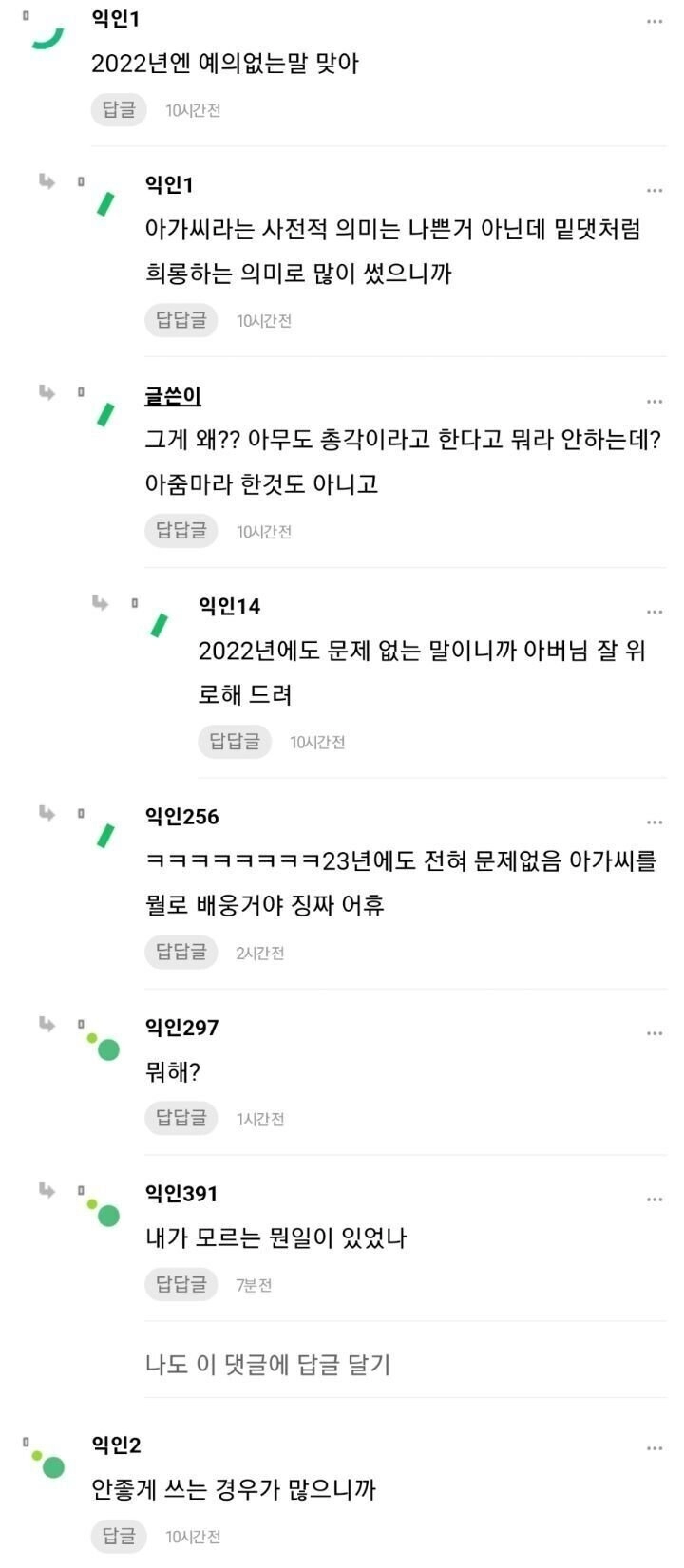
Task: Tap 답답글 under 익인1's reply about 아가씨
Action: click(181, 320)
